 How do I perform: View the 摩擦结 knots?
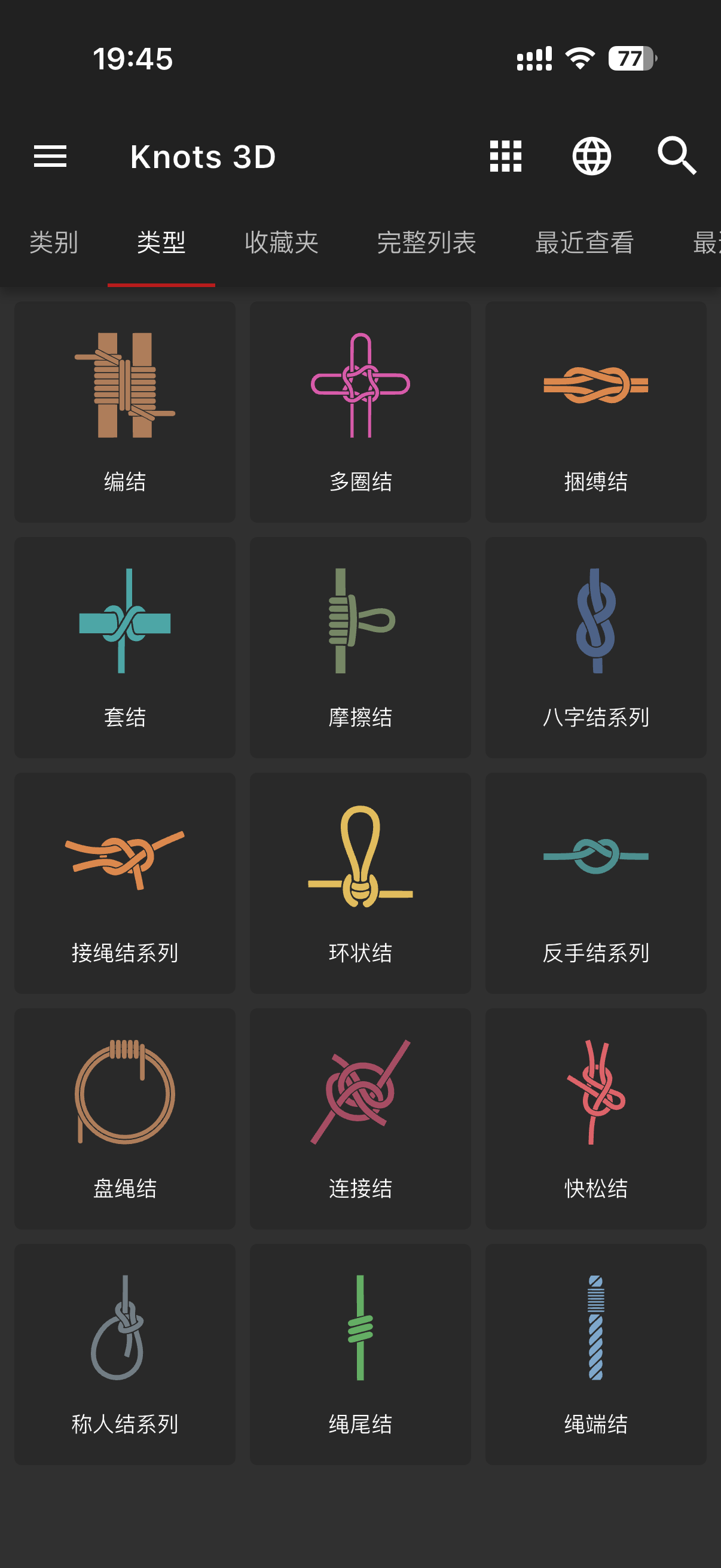[360, 648]
